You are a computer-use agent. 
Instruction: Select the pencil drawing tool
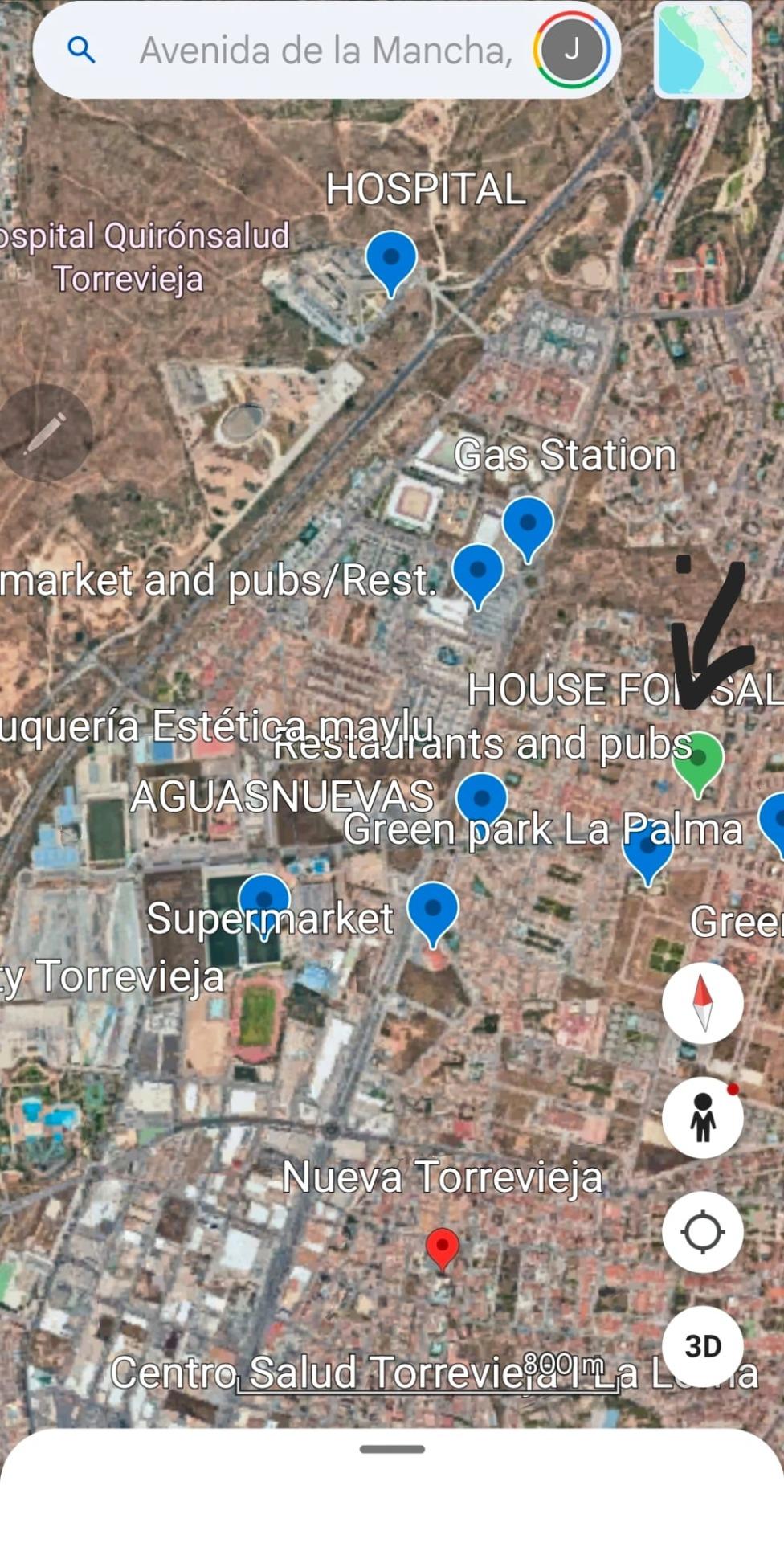tap(46, 434)
